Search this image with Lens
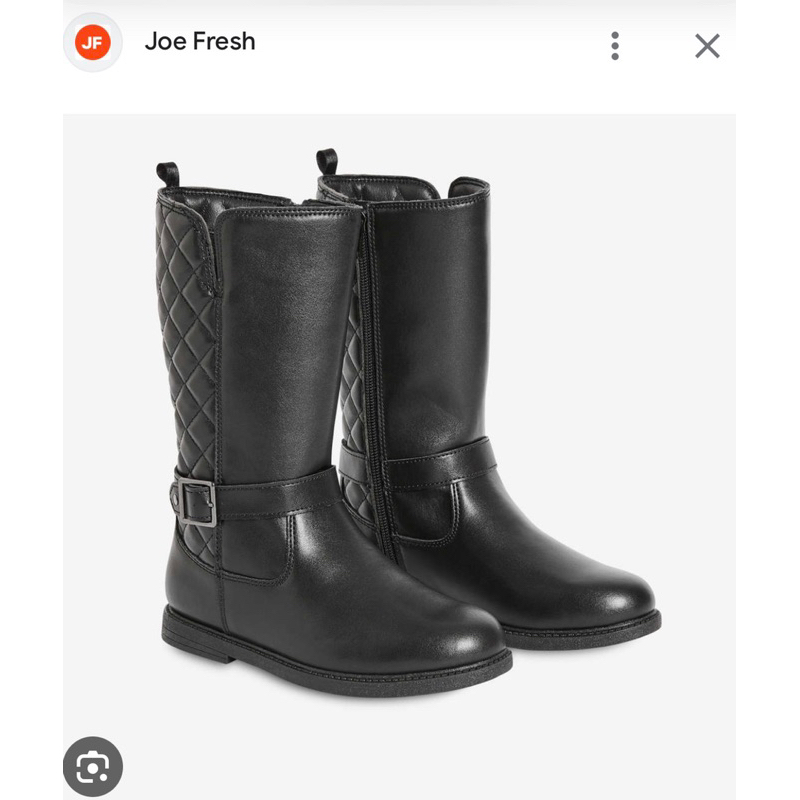 (93, 767)
